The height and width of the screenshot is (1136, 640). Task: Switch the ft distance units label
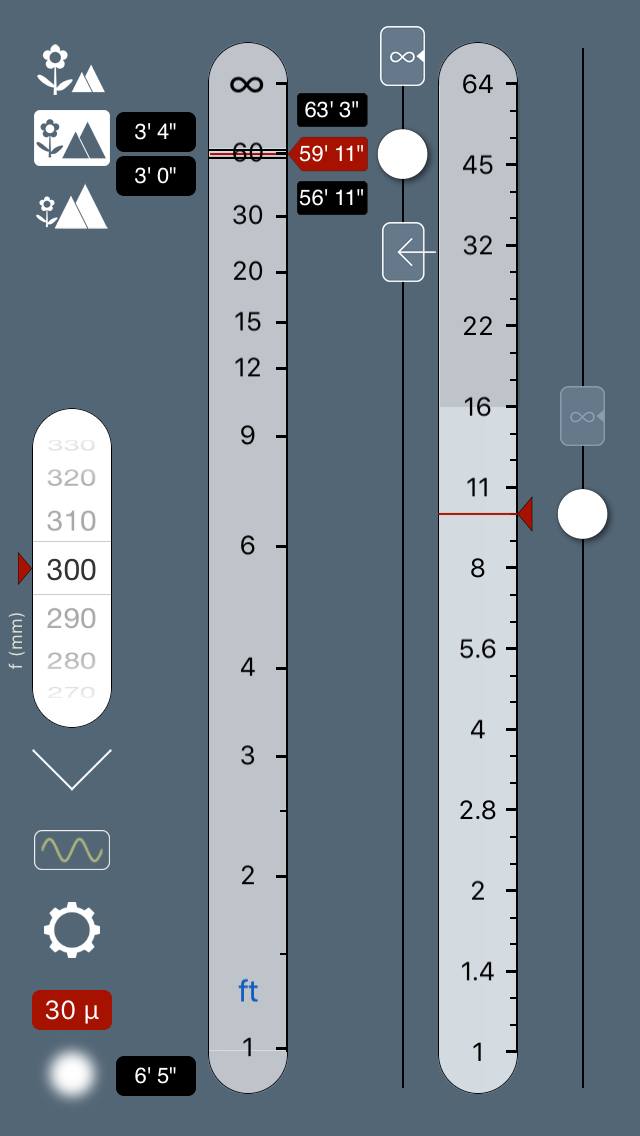click(x=248, y=992)
